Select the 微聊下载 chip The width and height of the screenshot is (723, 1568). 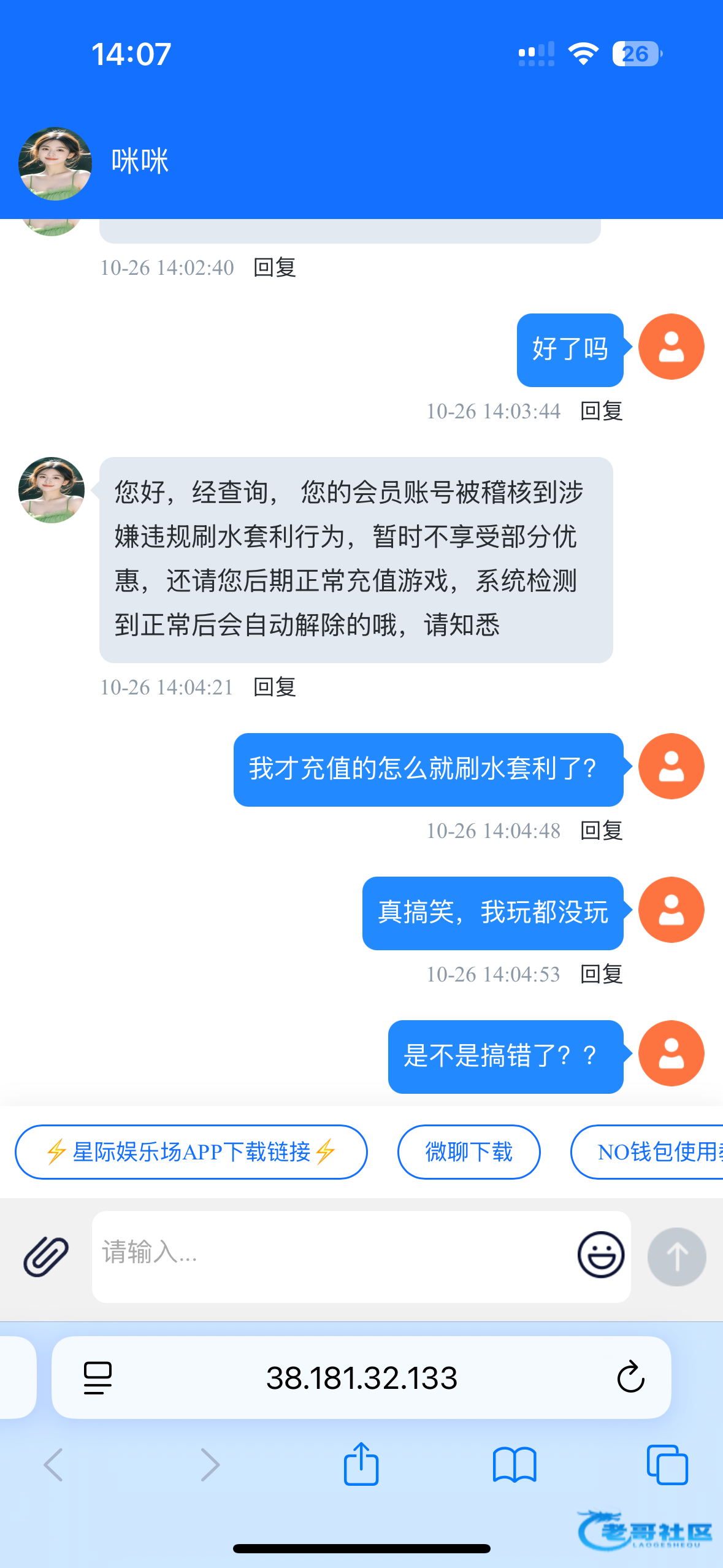[x=469, y=1151]
